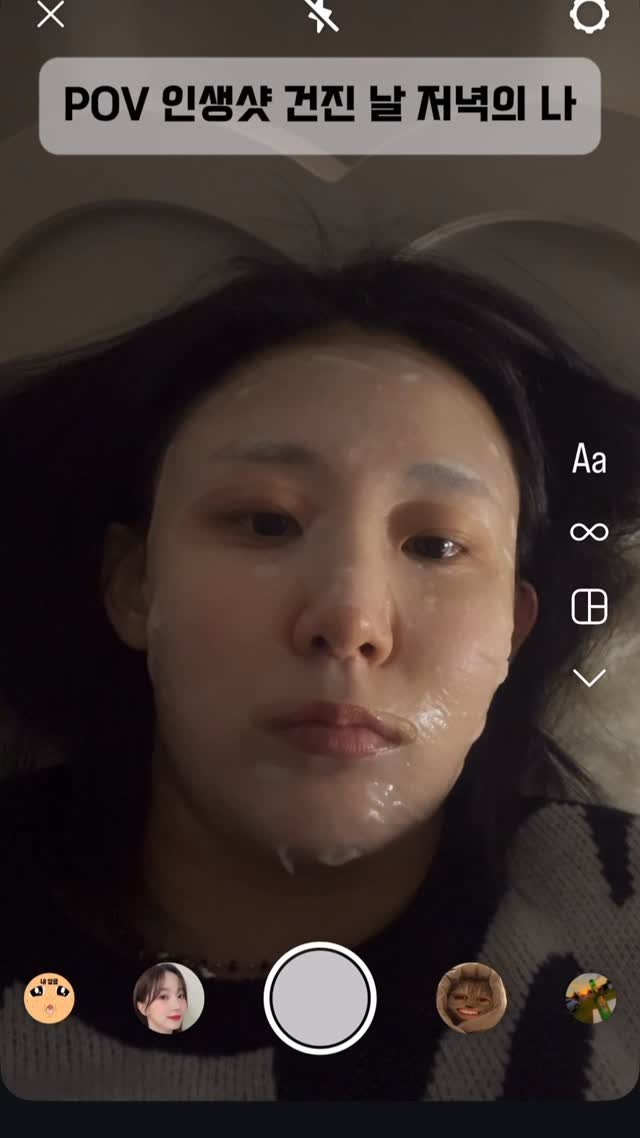This screenshot has width=640, height=1138.
Task: Select the Aa text create mode
Action: (589, 460)
